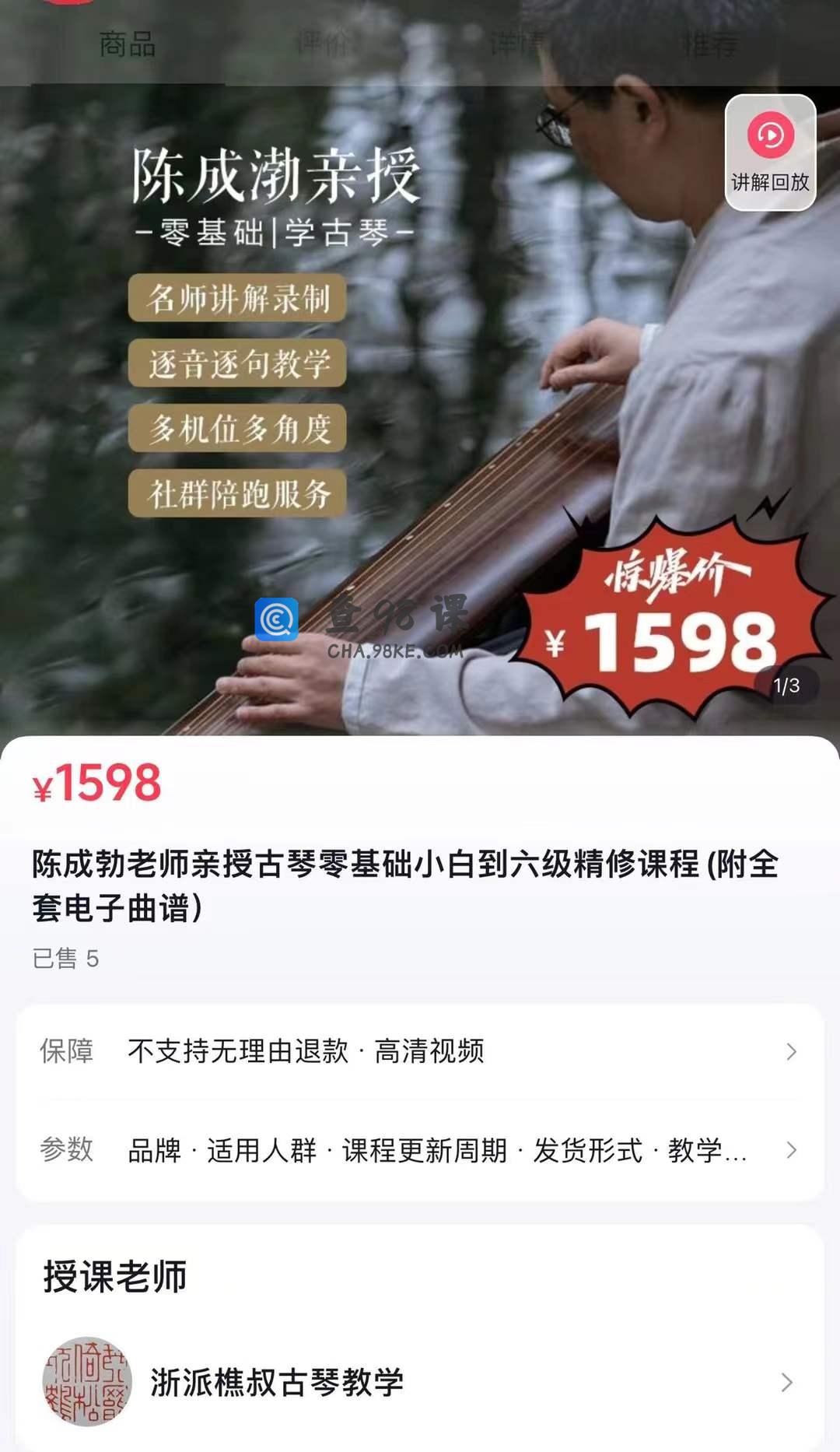The height and width of the screenshot is (1452, 840).
Task: Switch to the 评价 tab
Action: [323, 44]
